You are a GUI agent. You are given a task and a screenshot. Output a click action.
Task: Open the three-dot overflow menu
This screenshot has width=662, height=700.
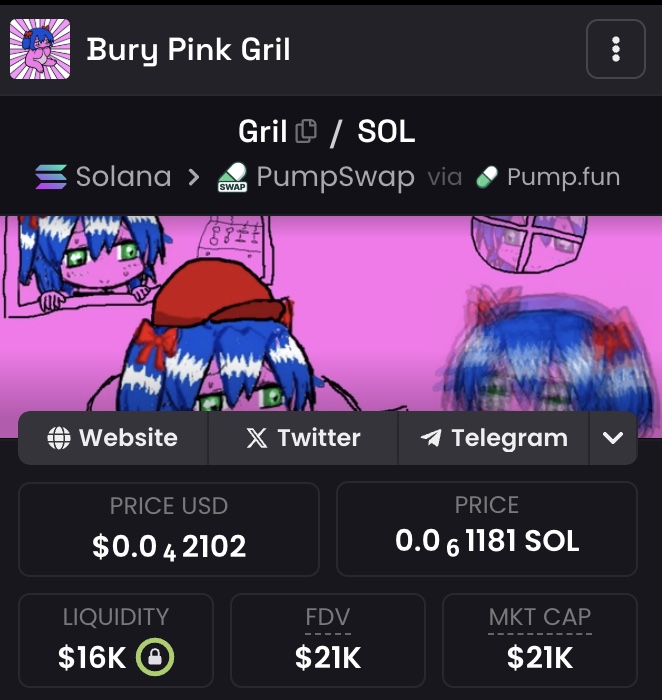(x=615, y=49)
